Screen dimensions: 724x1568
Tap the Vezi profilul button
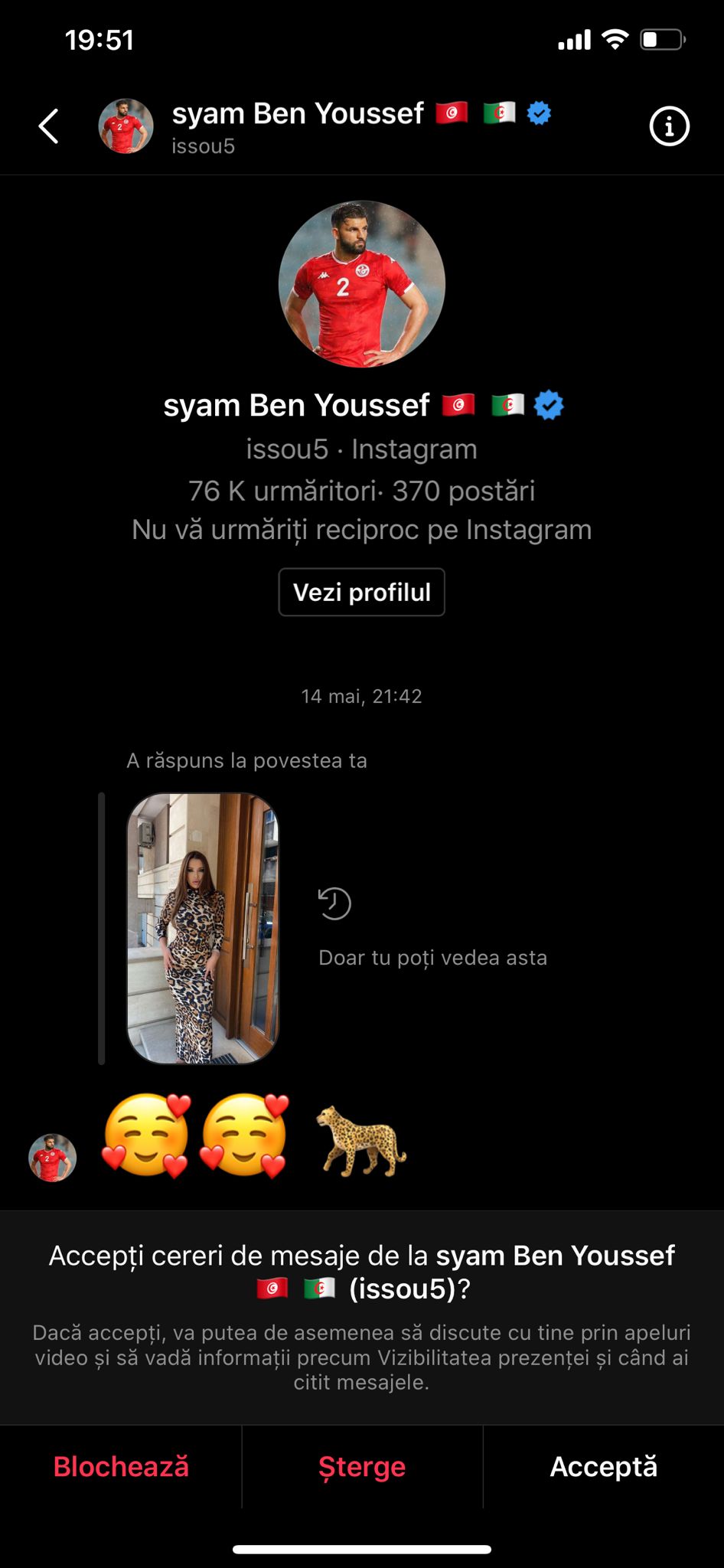361,592
